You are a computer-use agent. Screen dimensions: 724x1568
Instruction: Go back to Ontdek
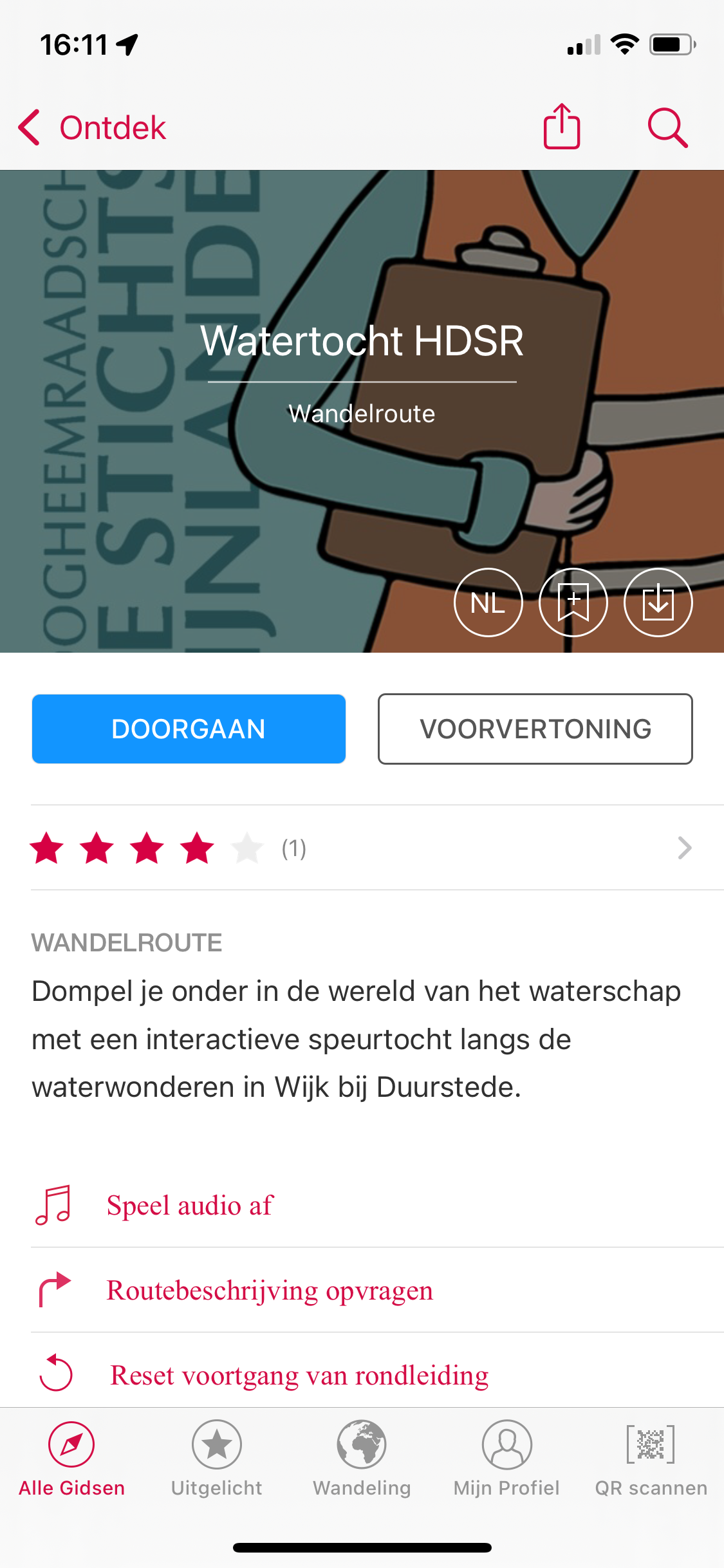click(92, 127)
